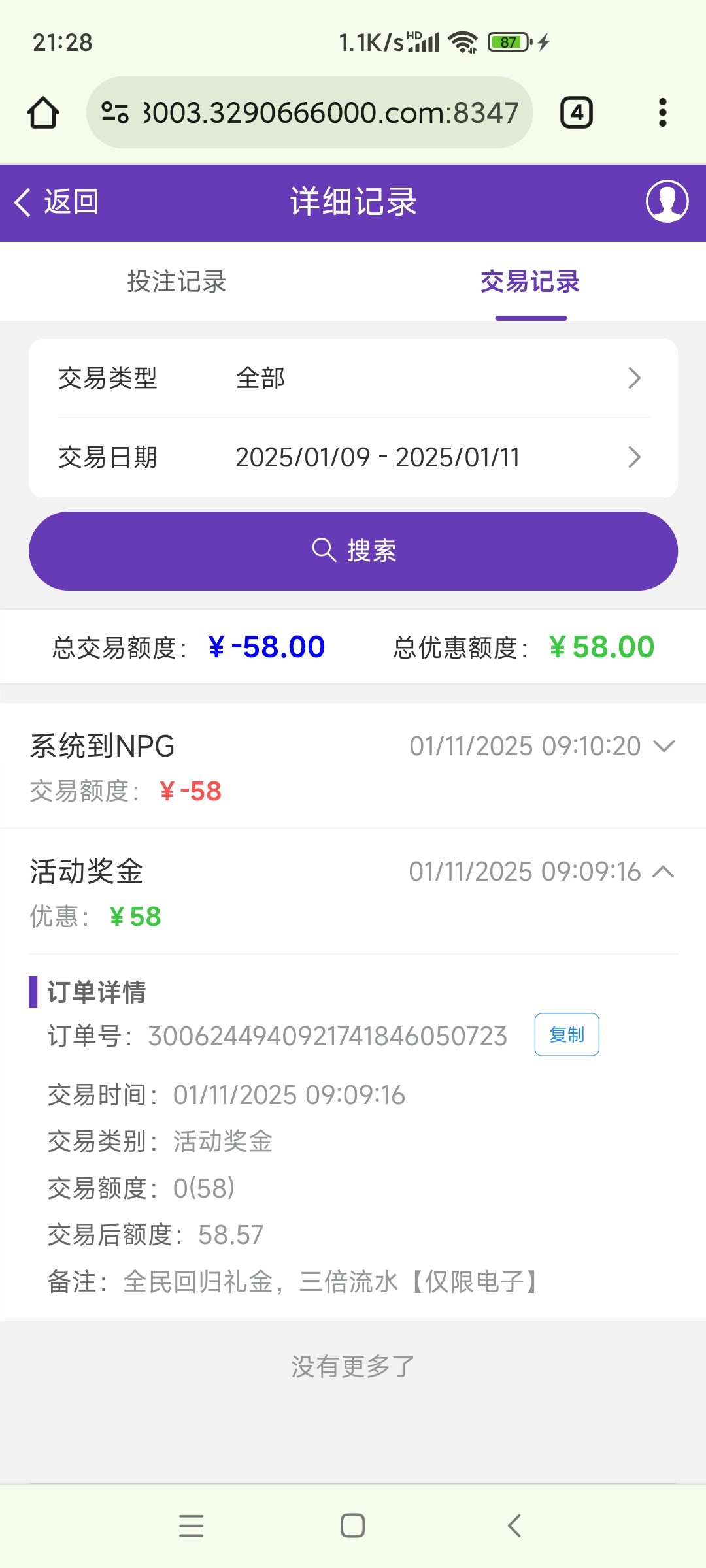The image size is (706, 1568).
Task: Expand the 系统到NPG transaction details
Action: [x=664, y=746]
